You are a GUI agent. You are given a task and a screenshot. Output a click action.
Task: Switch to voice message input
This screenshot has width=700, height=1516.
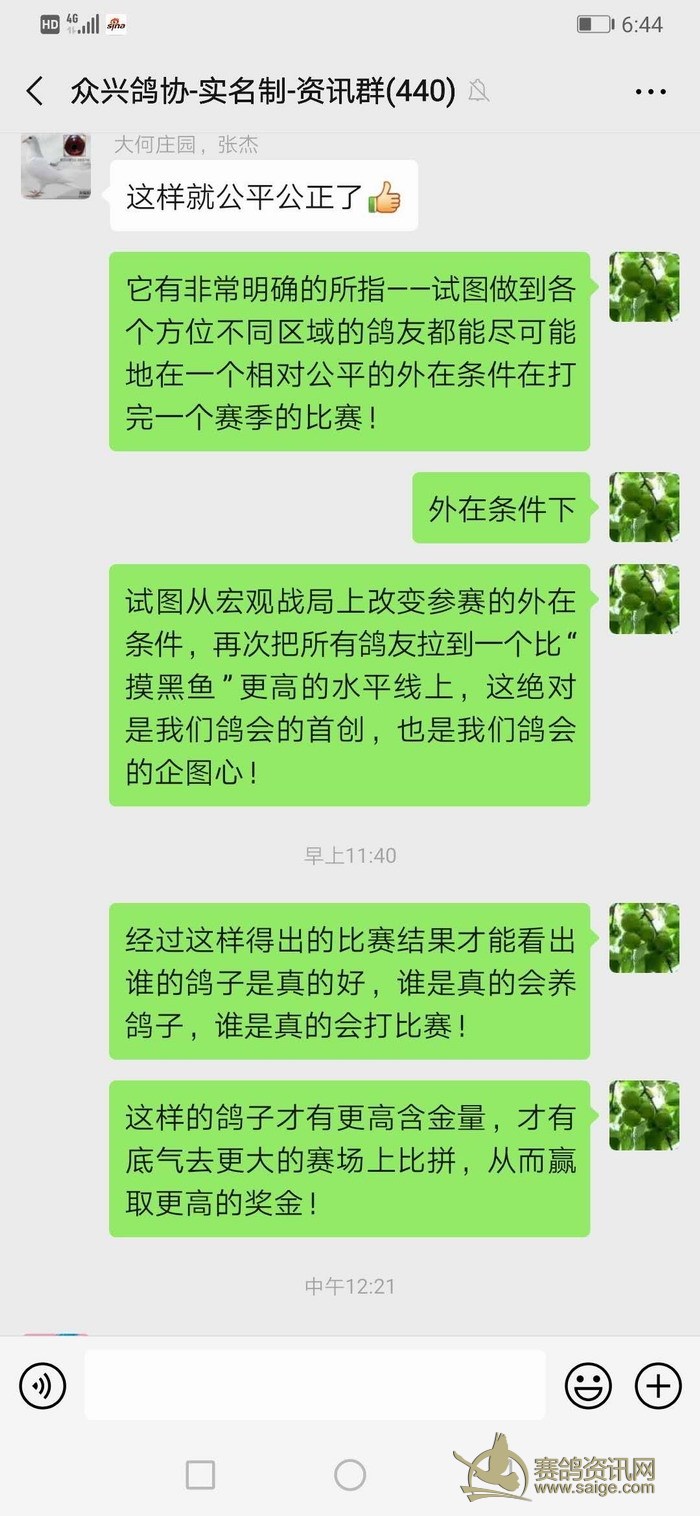coord(42,1386)
